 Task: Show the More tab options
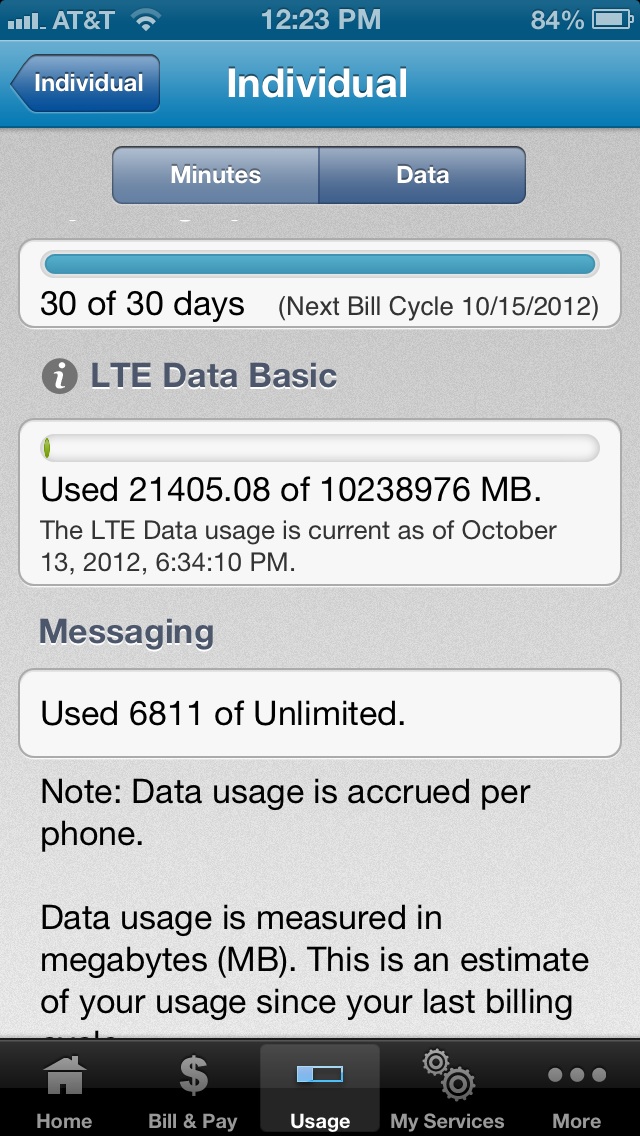[x=576, y=1090]
